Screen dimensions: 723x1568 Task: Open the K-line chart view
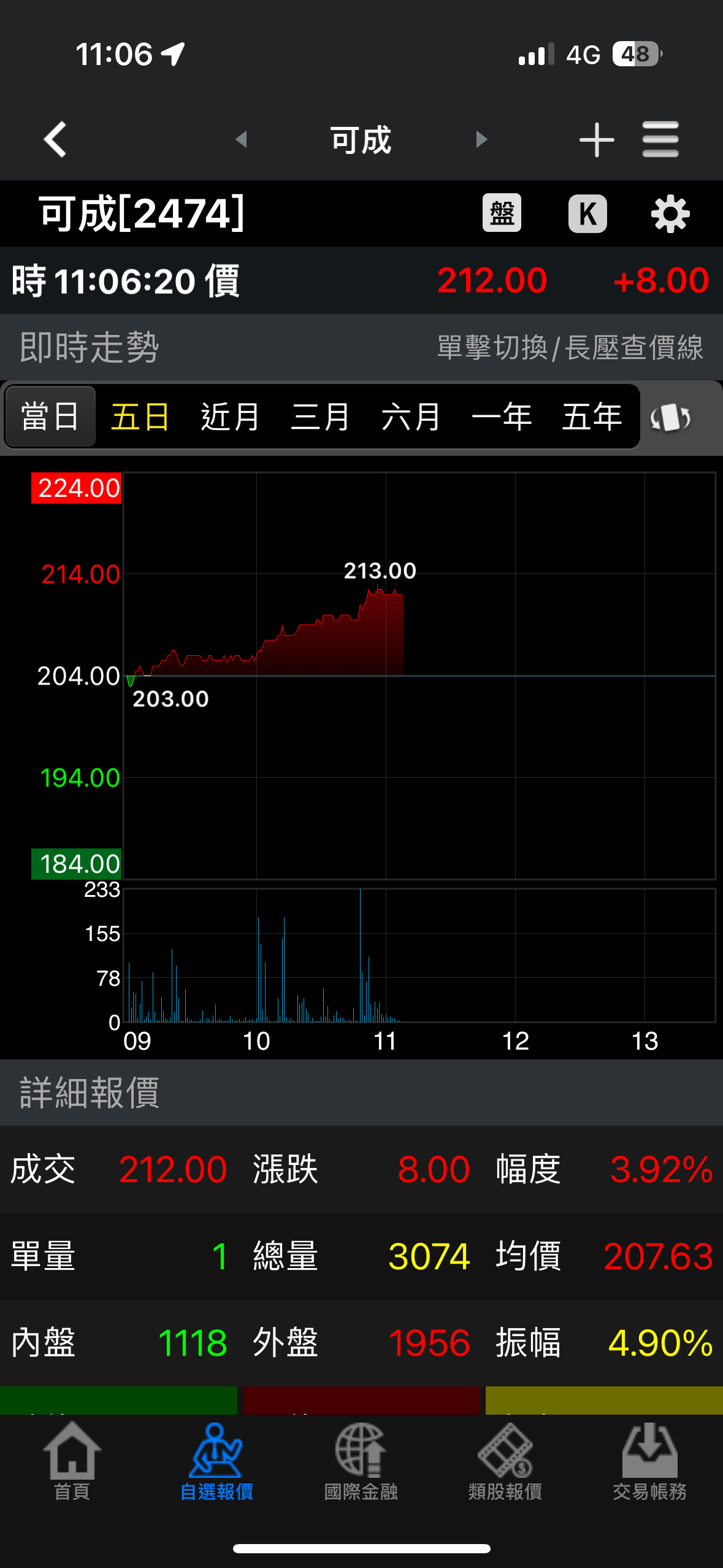tap(587, 213)
